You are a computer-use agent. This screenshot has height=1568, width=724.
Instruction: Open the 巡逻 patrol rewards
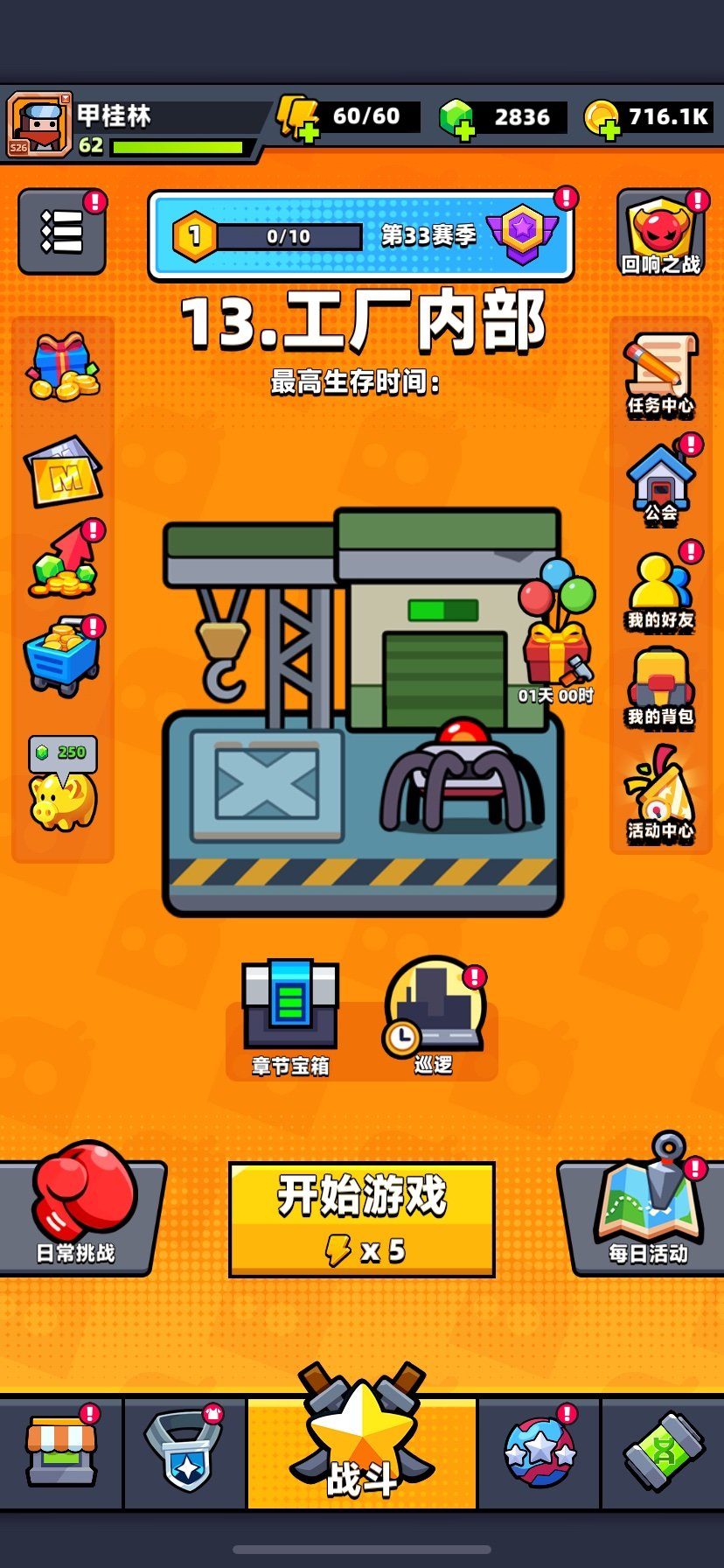[434, 1013]
